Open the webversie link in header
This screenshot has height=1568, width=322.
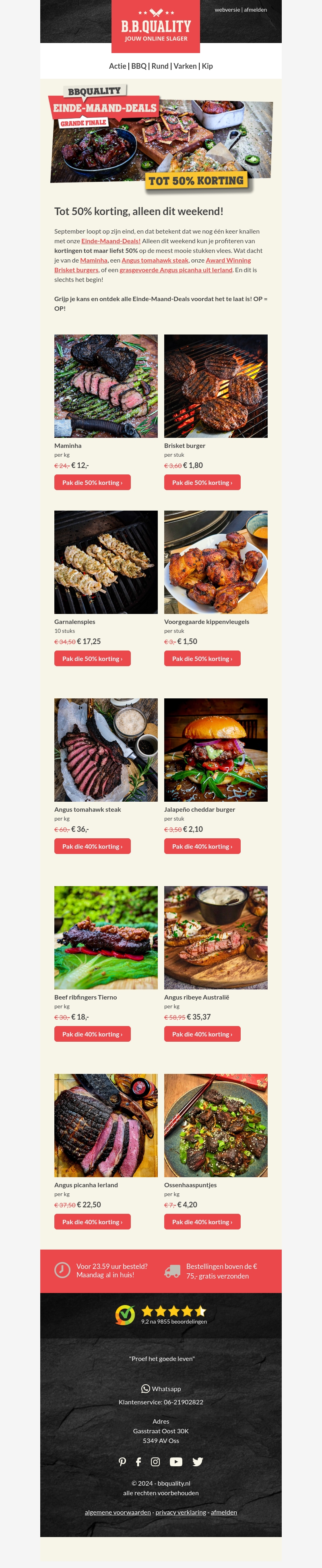click(x=227, y=10)
